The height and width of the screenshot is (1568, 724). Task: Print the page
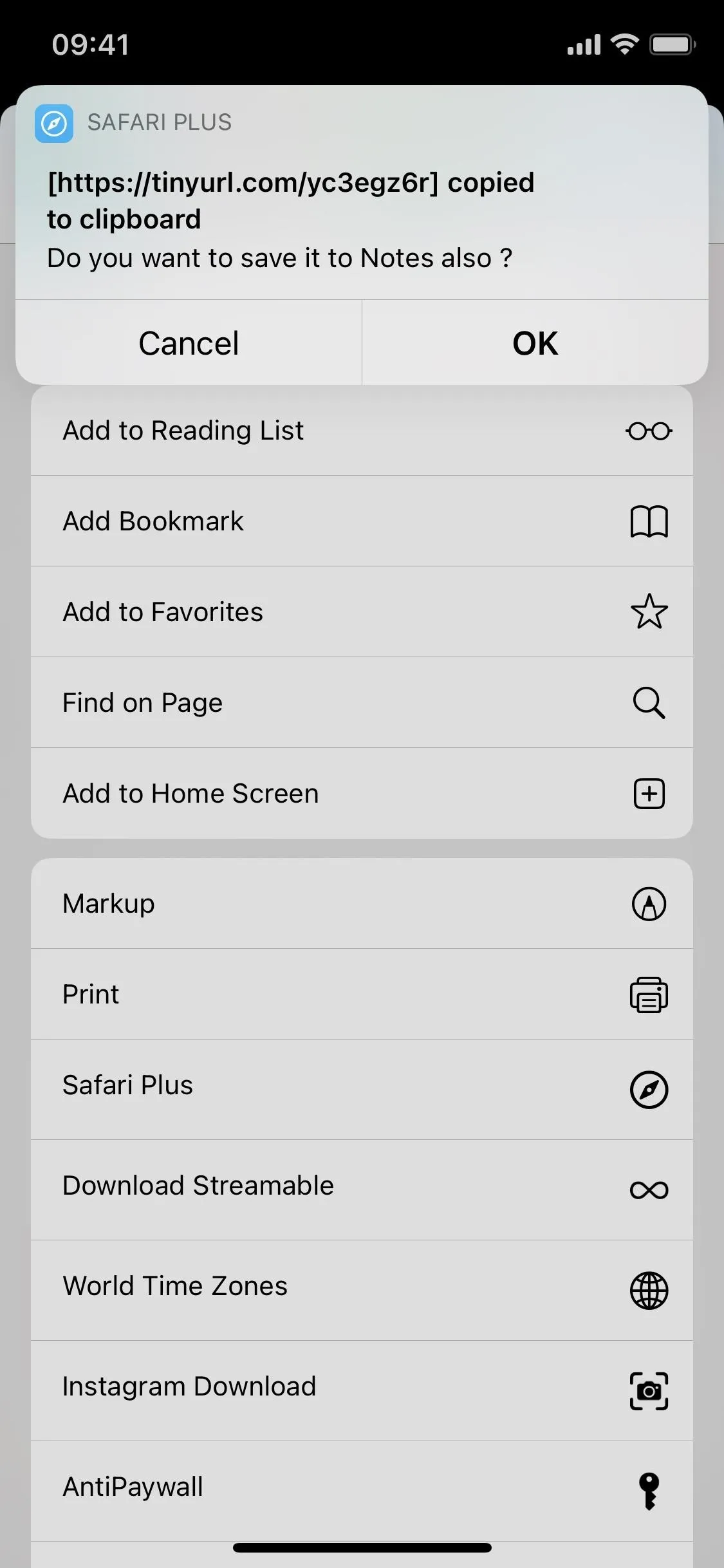point(362,994)
